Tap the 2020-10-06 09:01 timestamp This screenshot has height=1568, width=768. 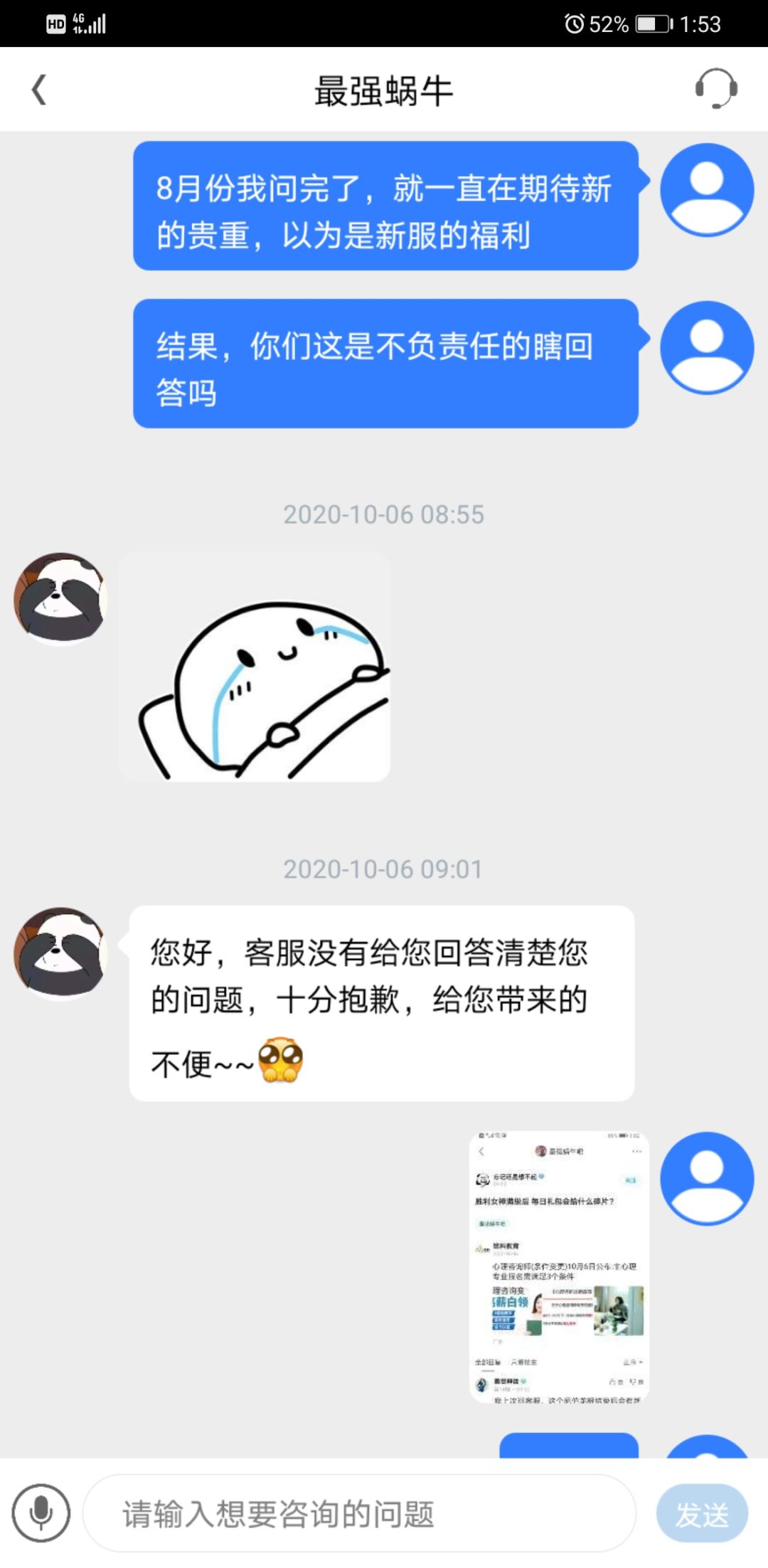click(384, 868)
